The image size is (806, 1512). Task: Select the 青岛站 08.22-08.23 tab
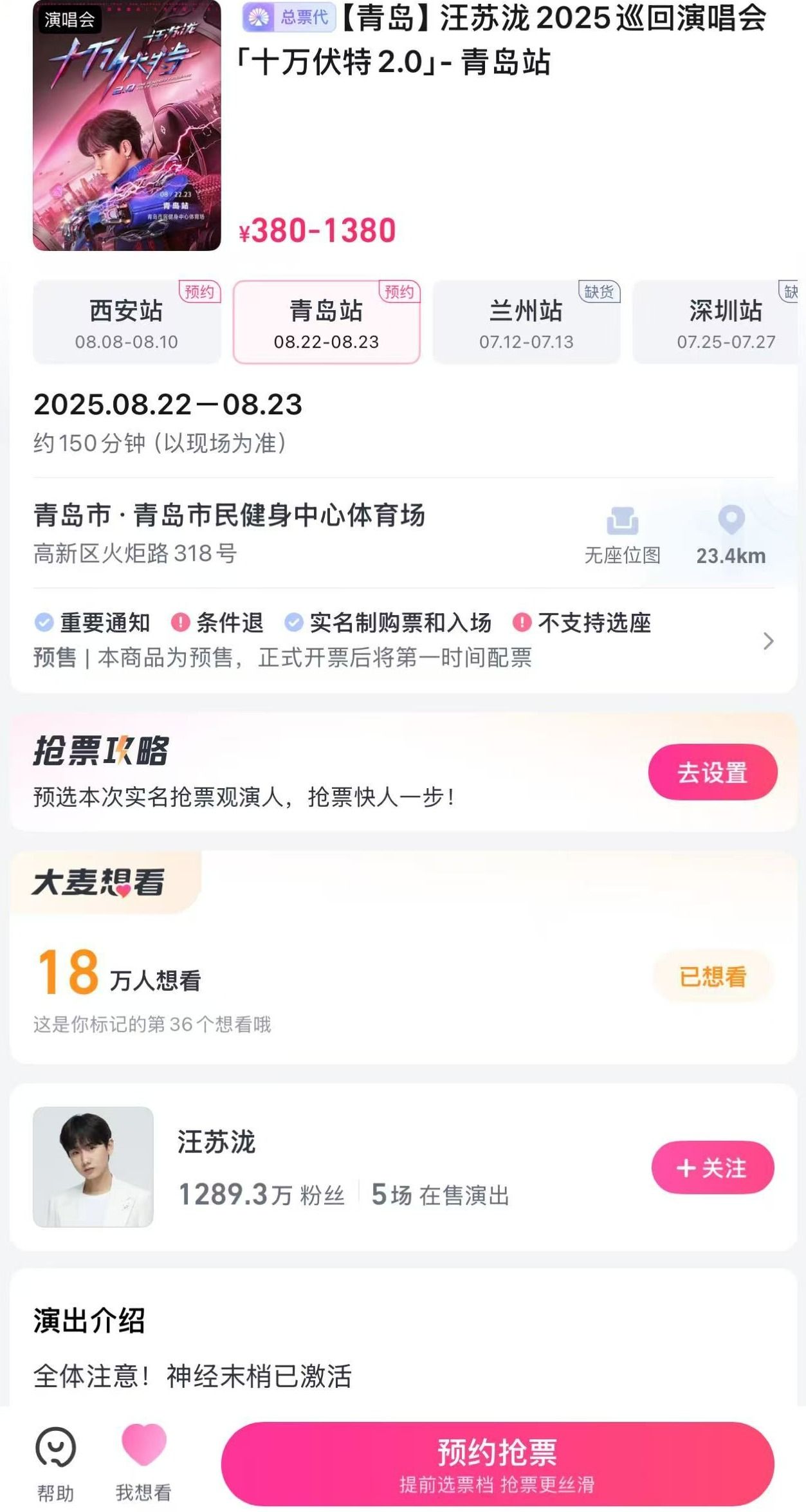click(326, 322)
